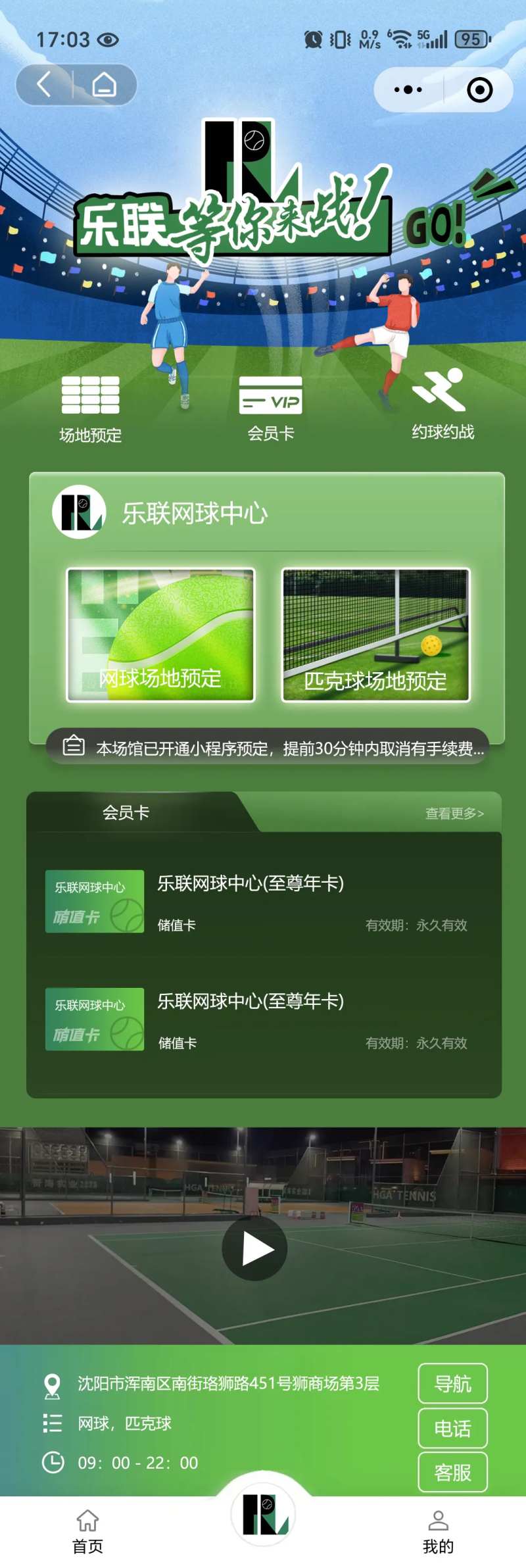
Task: Contact 客服 customer service
Action: 453,1472
